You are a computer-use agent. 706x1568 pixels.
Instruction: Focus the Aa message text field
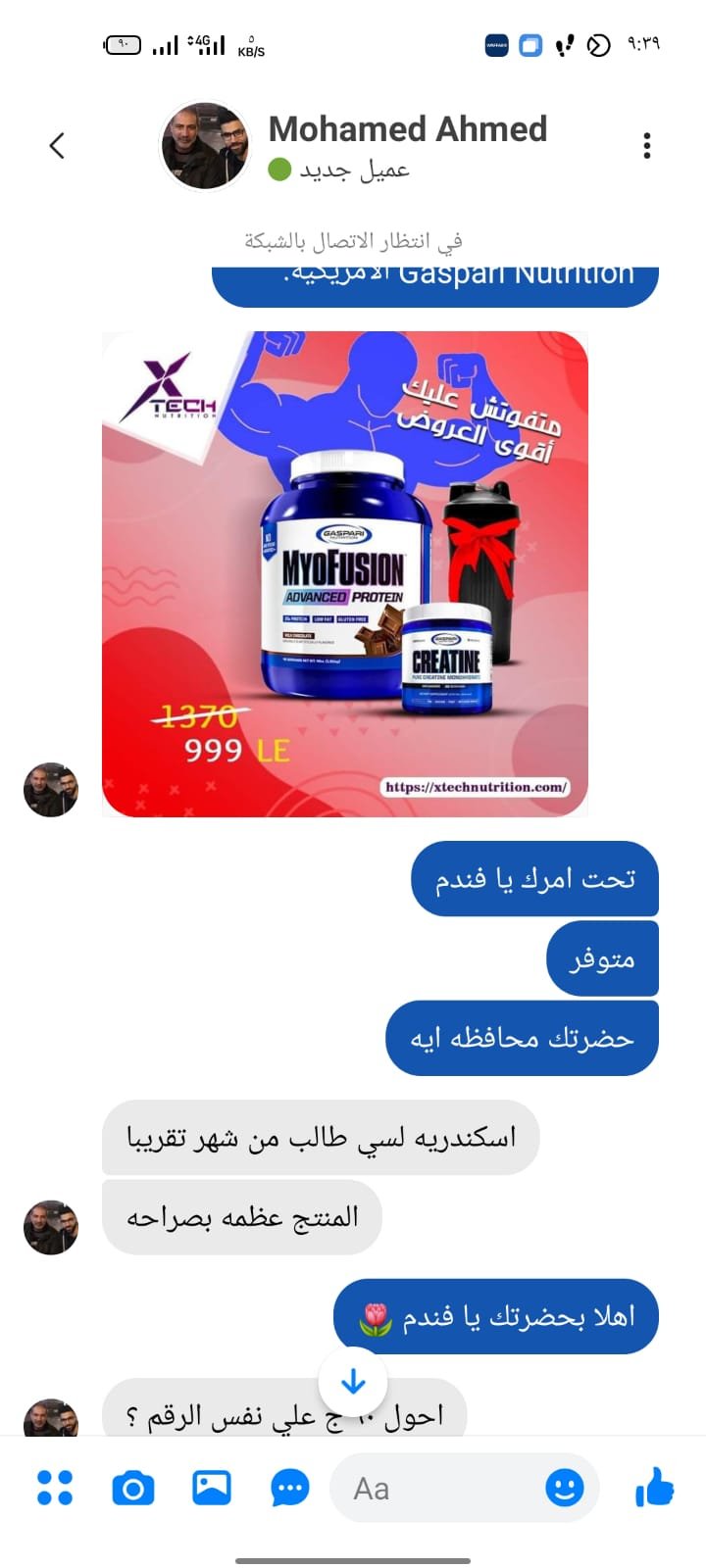[431, 1489]
